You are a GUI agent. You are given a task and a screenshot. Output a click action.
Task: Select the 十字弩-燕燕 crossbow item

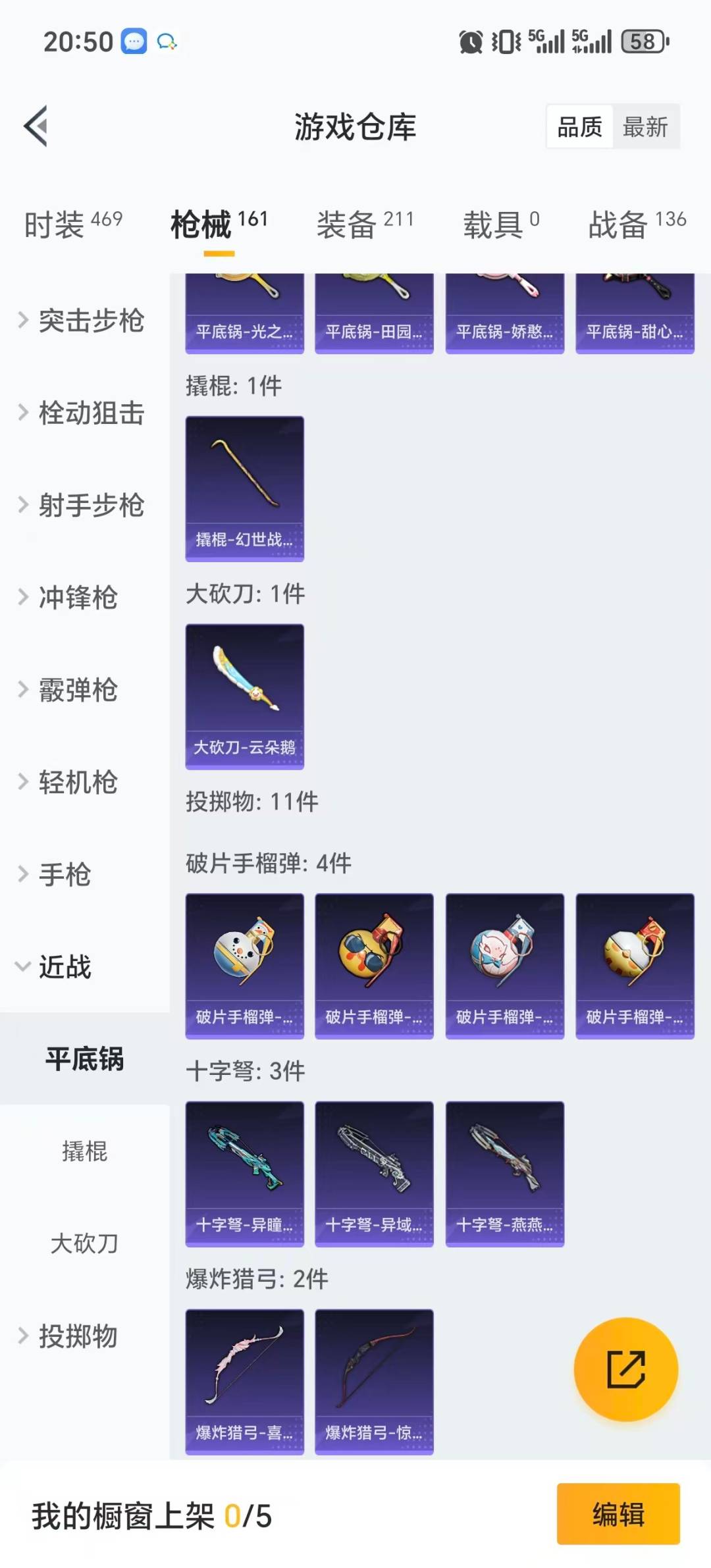point(504,1175)
